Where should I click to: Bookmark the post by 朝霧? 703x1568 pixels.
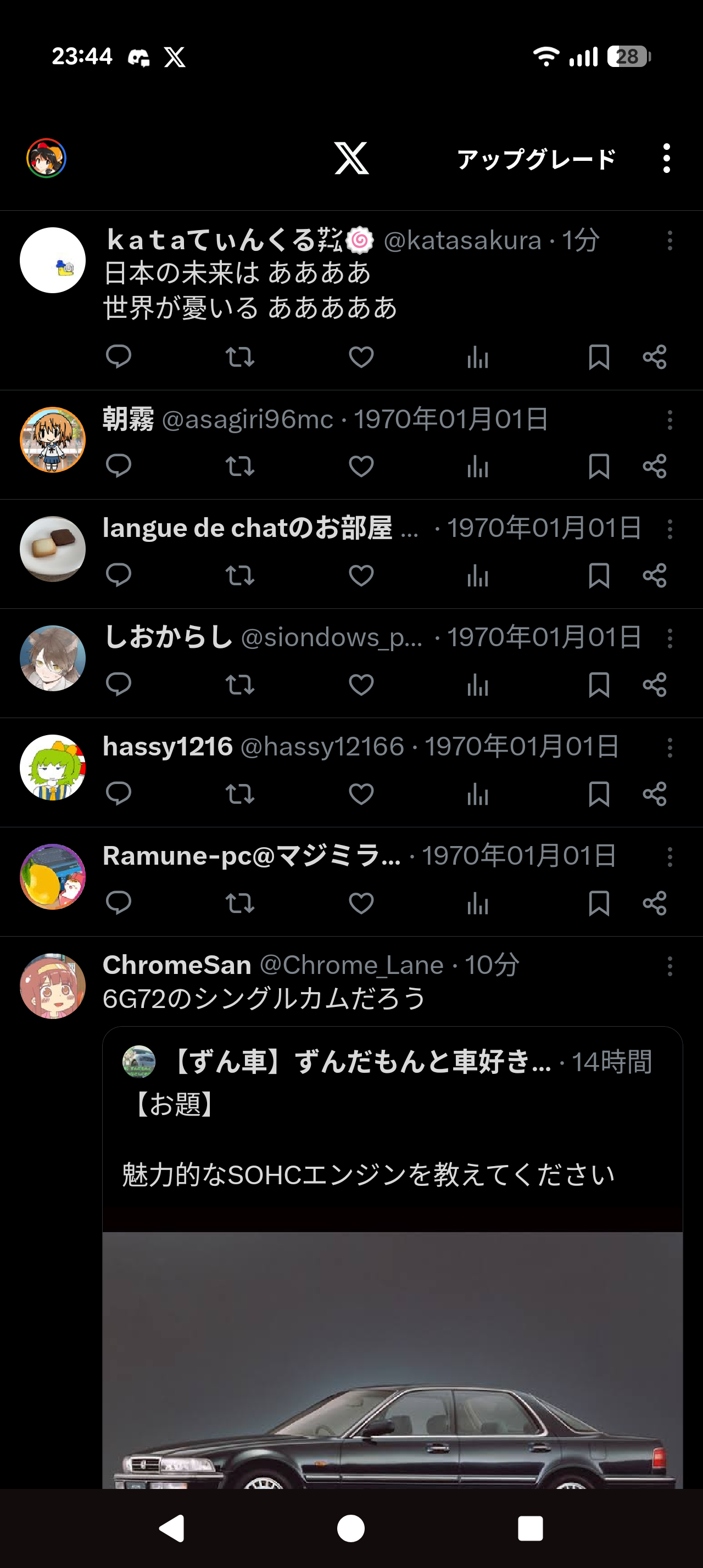click(599, 466)
